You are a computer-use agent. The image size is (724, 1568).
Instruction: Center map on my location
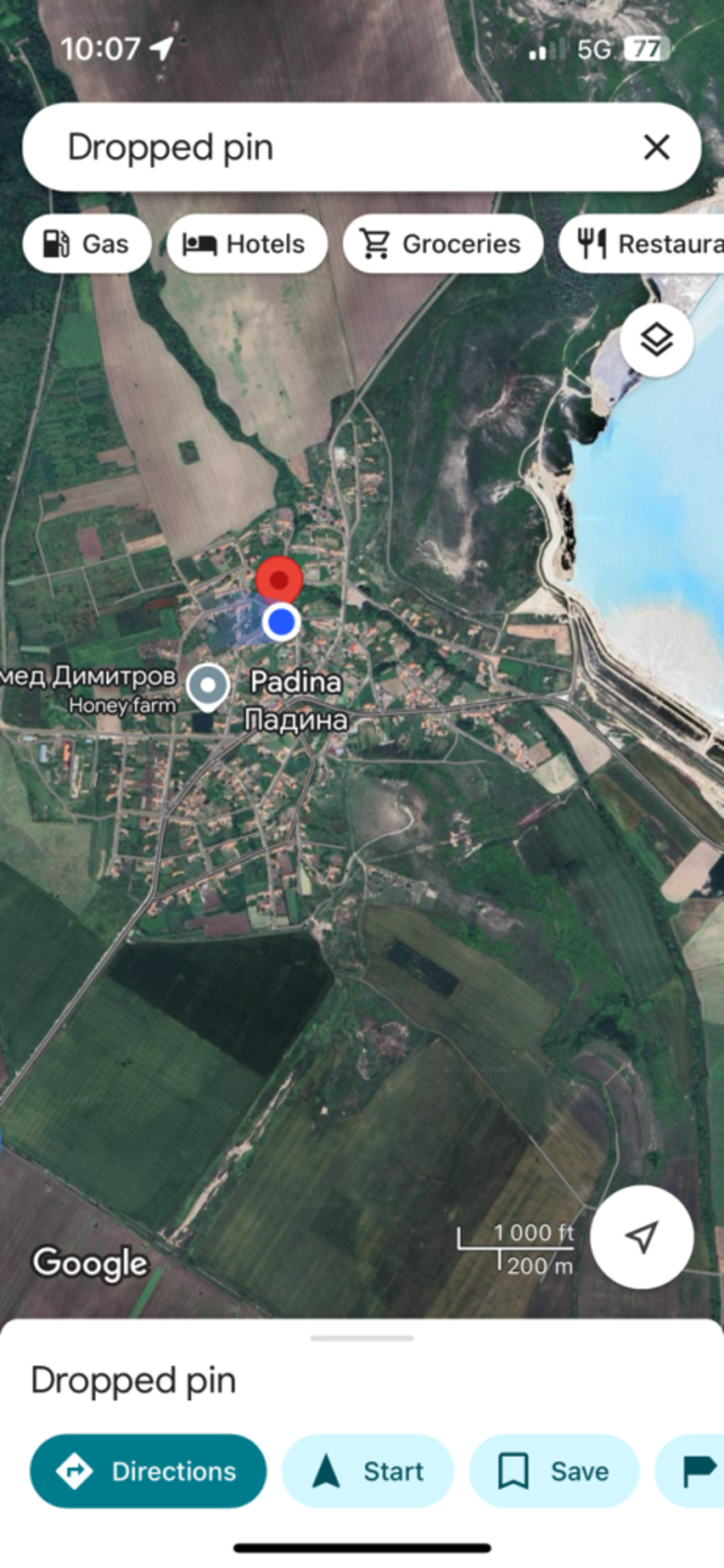(x=642, y=1237)
